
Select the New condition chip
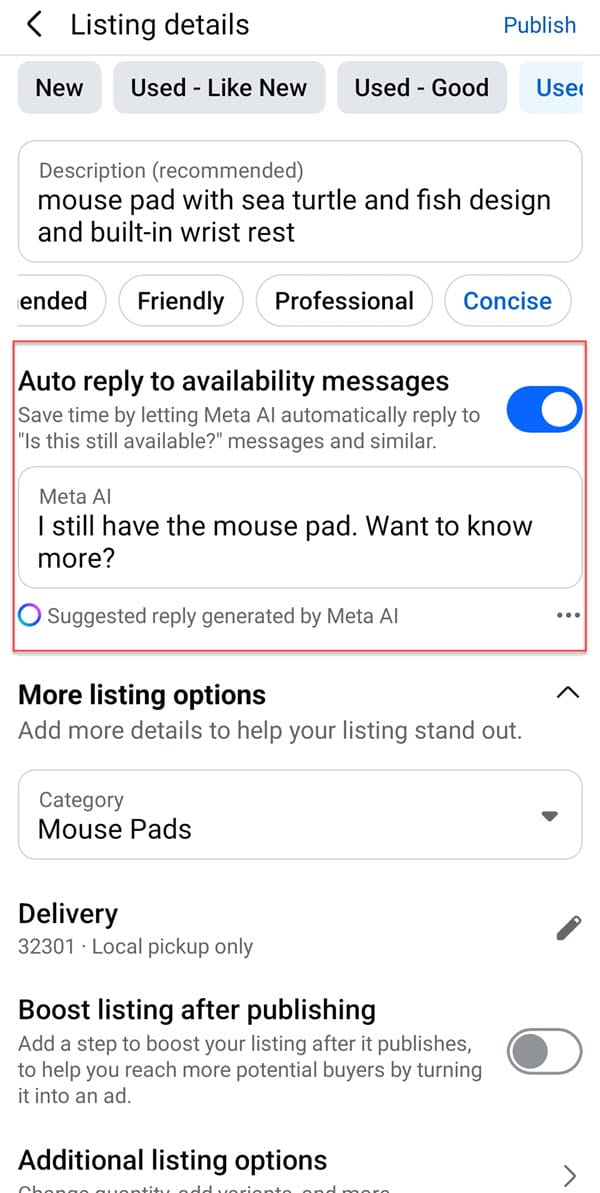pyautogui.click(x=59, y=87)
